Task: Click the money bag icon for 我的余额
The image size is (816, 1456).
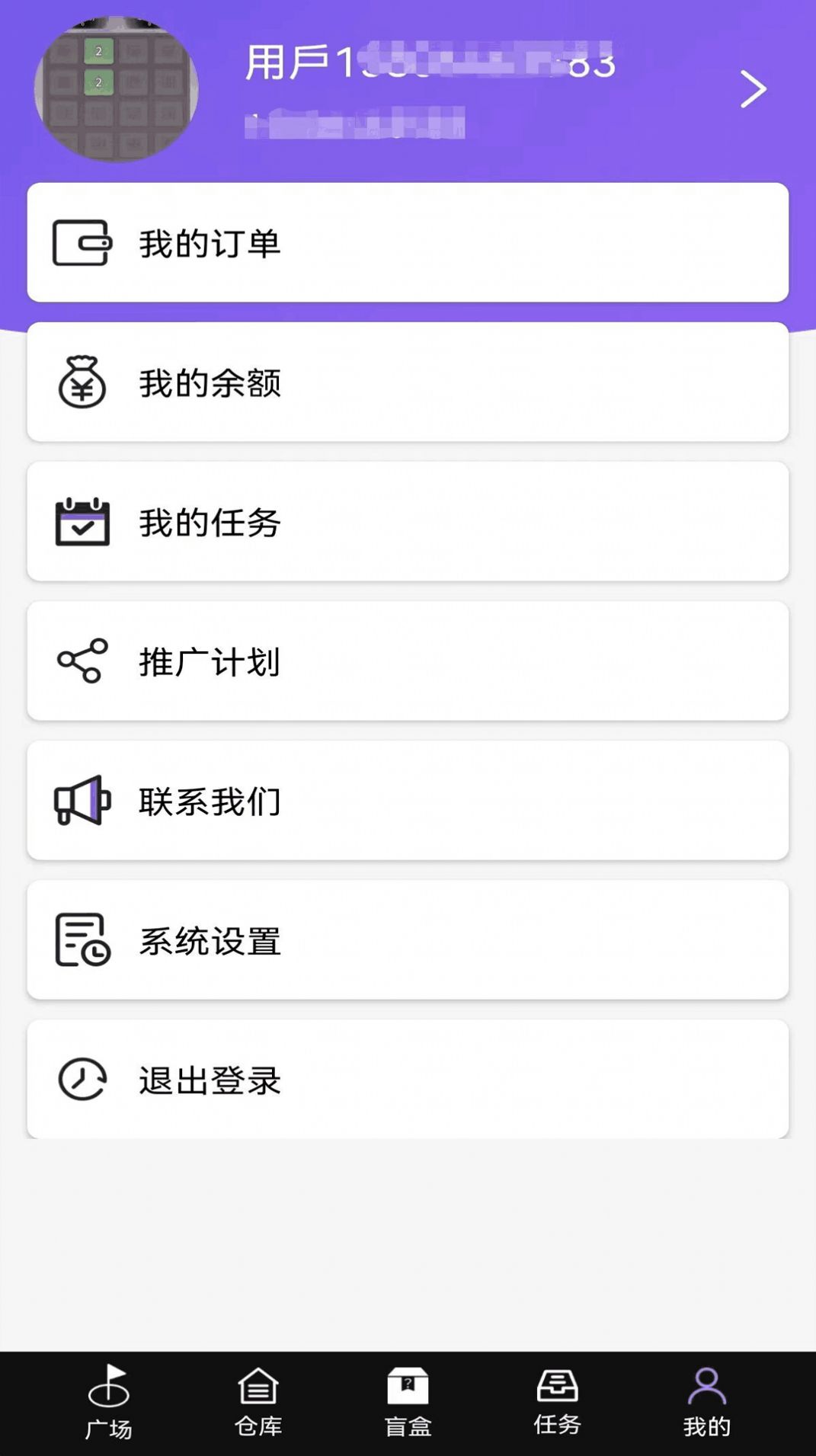Action: point(81,382)
